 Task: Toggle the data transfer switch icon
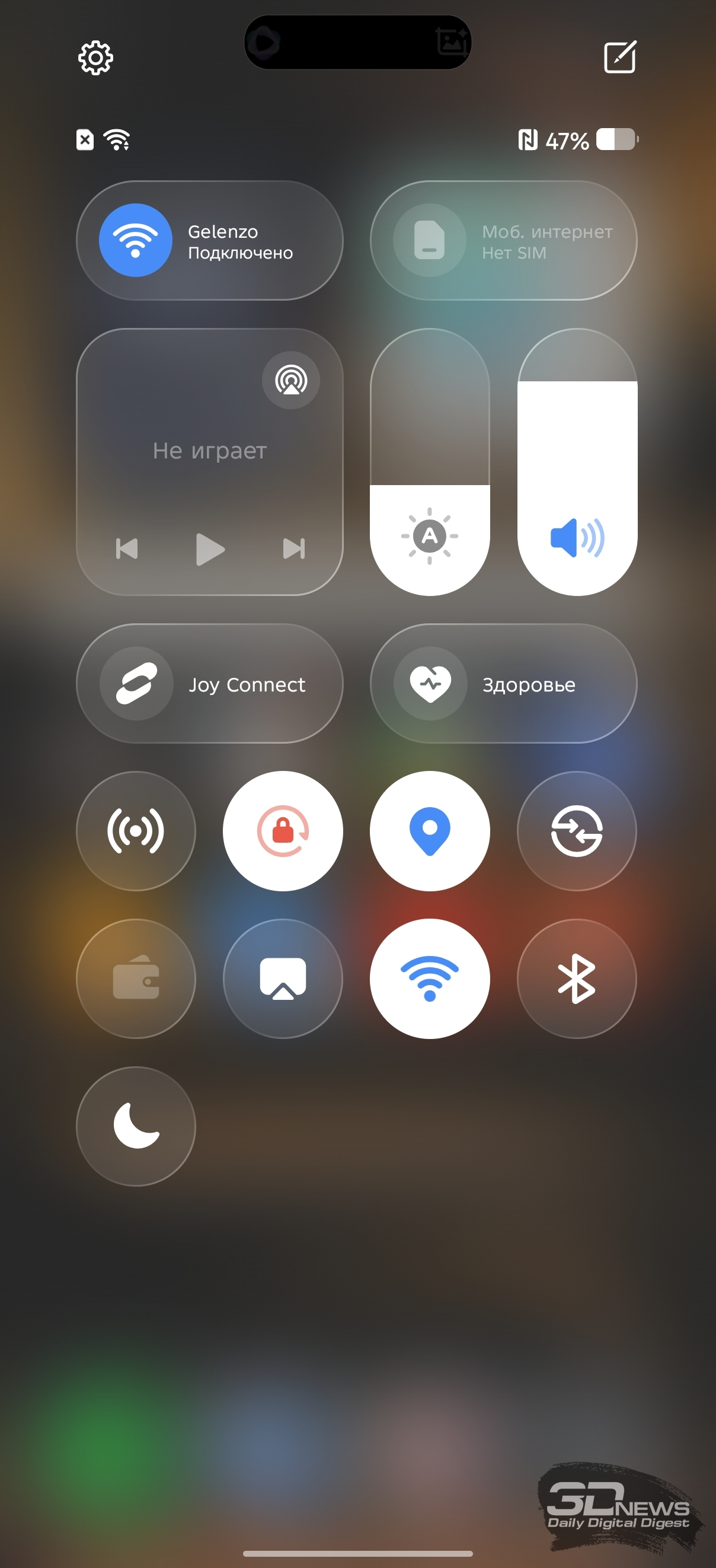click(577, 831)
